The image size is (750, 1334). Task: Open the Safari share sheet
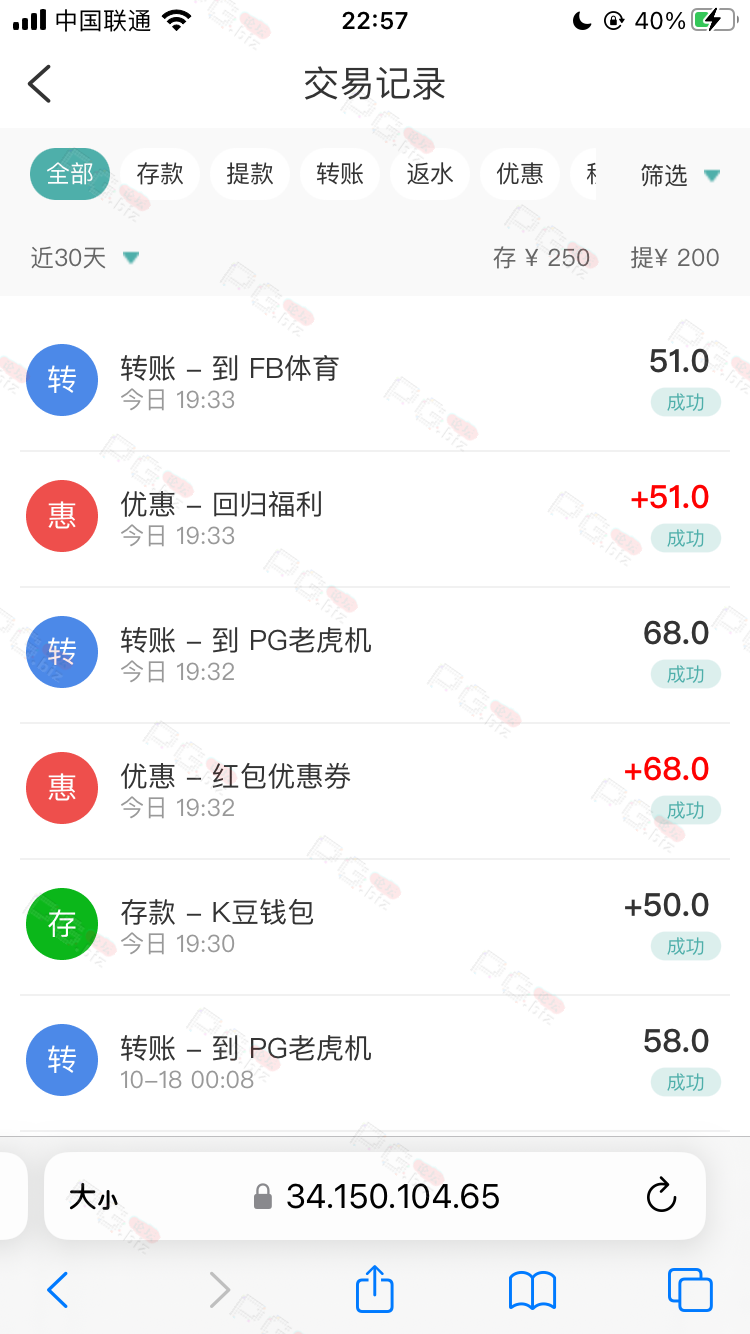375,1290
